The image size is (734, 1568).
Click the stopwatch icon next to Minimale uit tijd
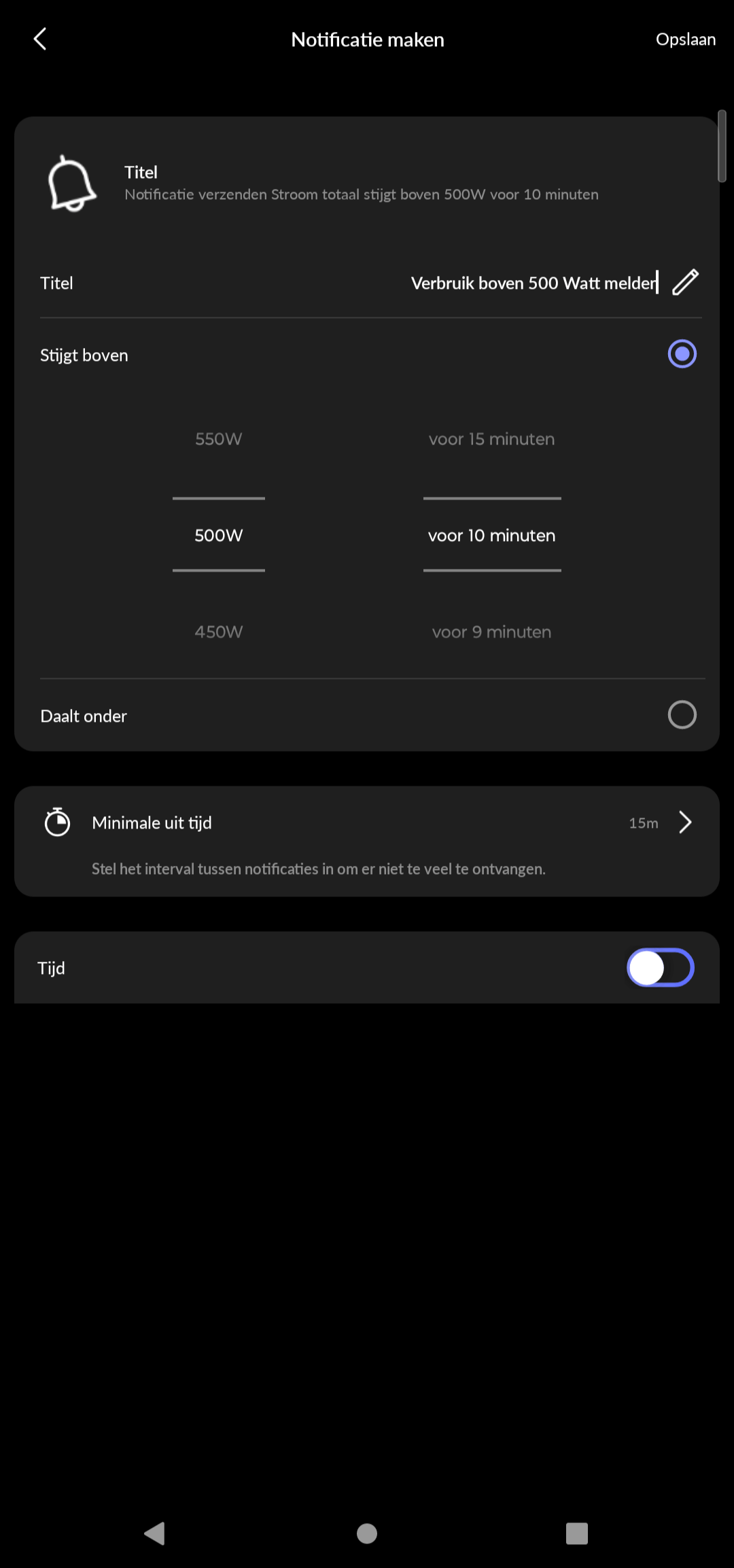click(58, 822)
